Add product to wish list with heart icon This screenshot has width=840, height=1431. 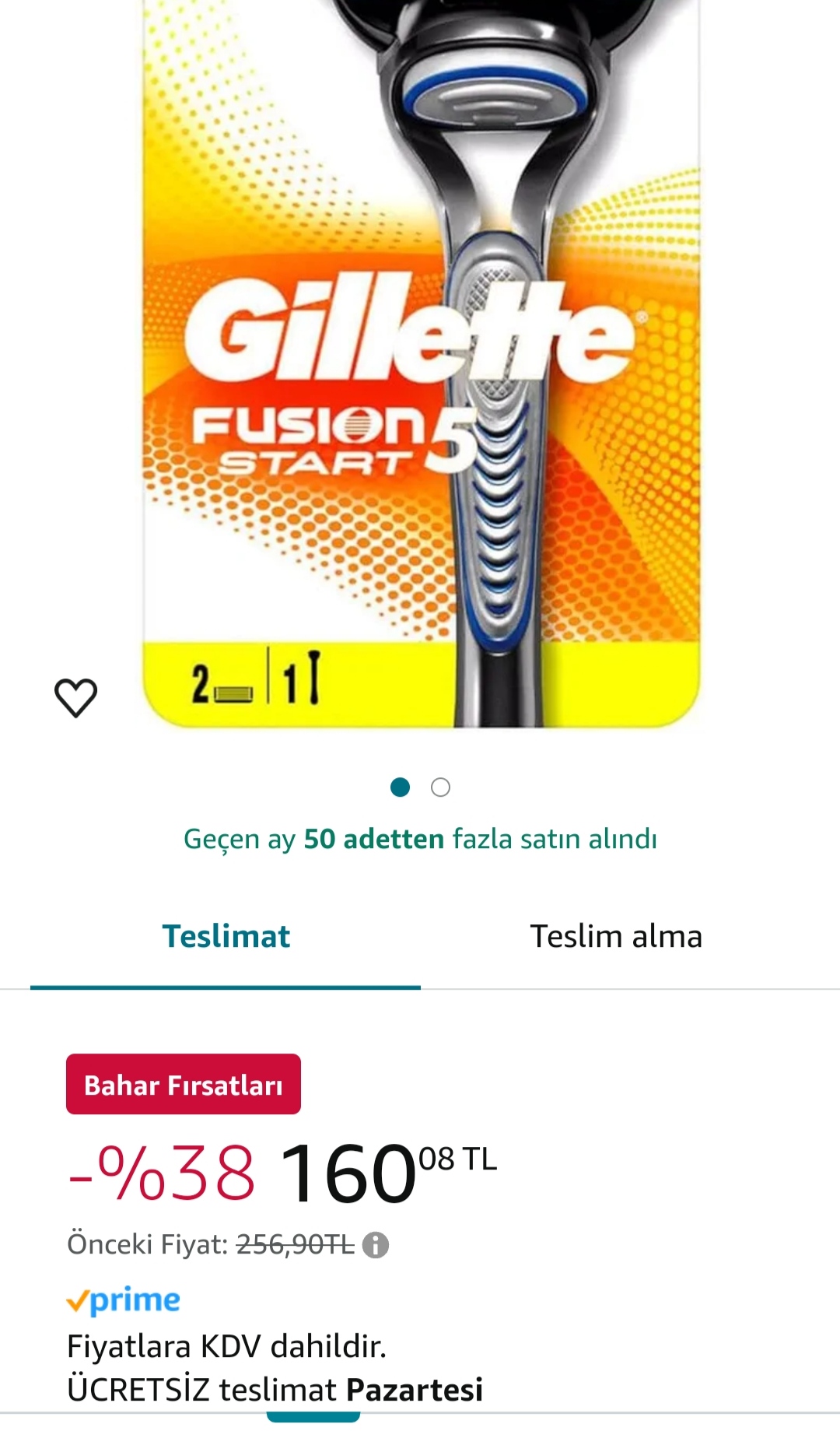[75, 697]
